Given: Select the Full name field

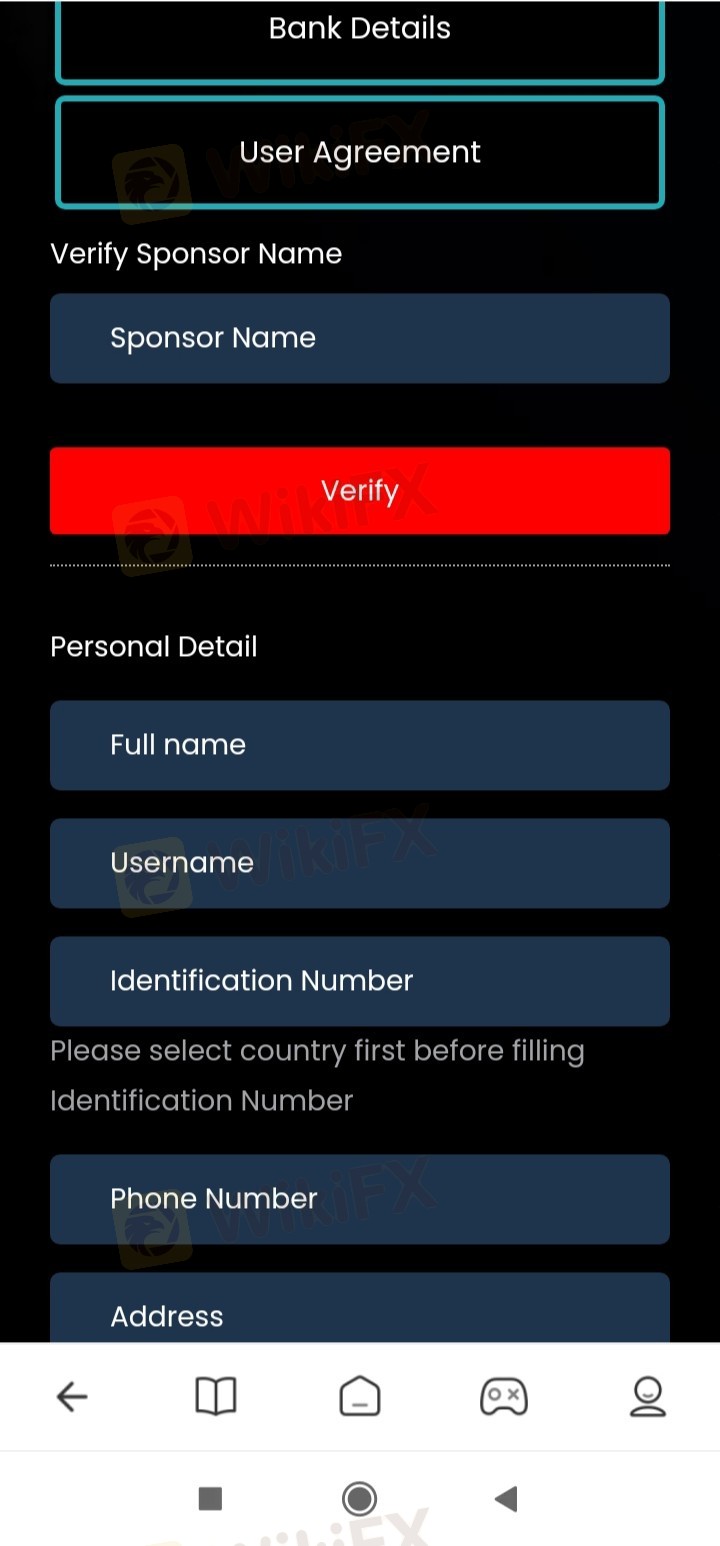Looking at the screenshot, I should pos(360,745).
